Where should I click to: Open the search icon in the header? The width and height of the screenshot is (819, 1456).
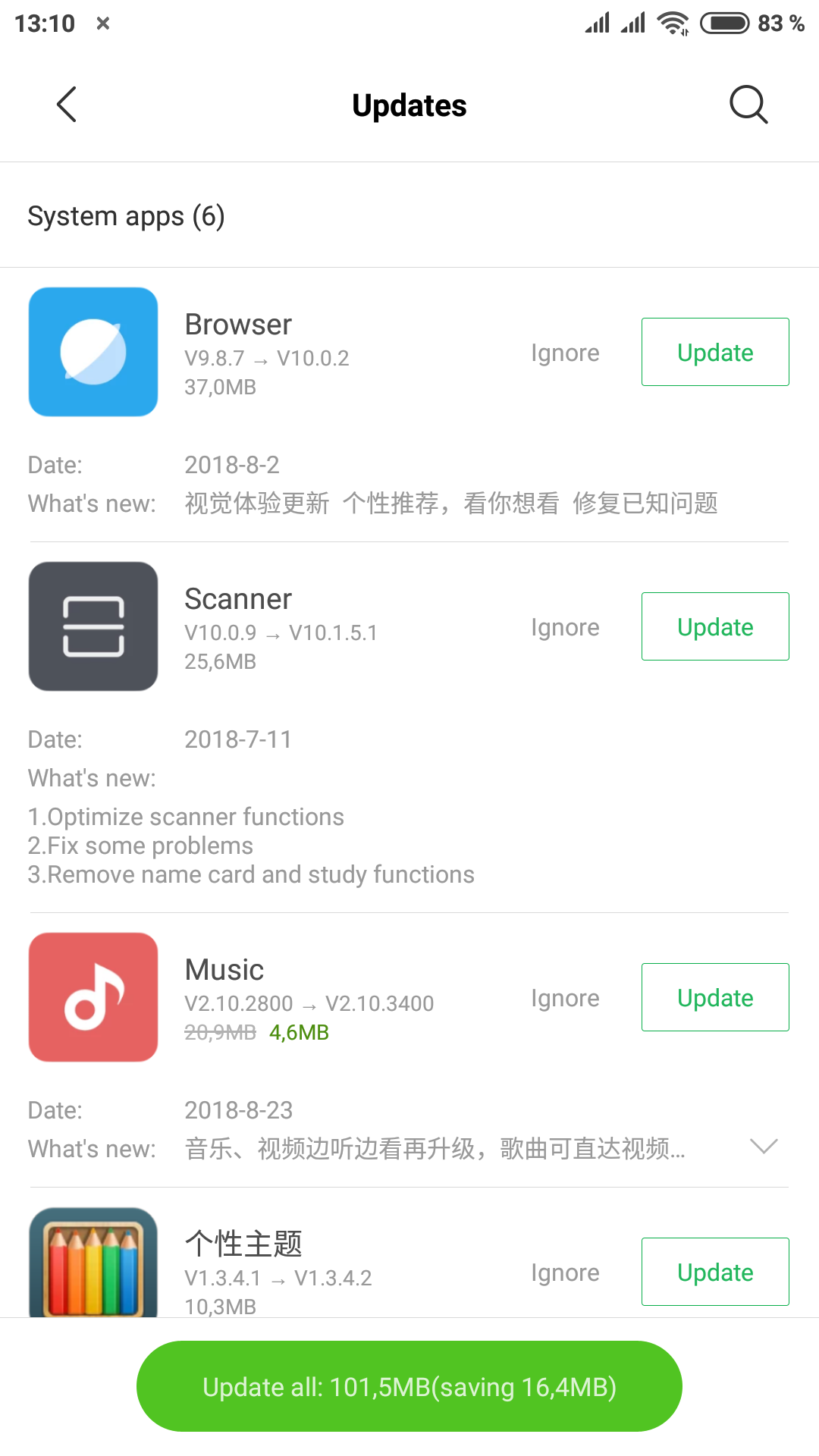tap(748, 105)
